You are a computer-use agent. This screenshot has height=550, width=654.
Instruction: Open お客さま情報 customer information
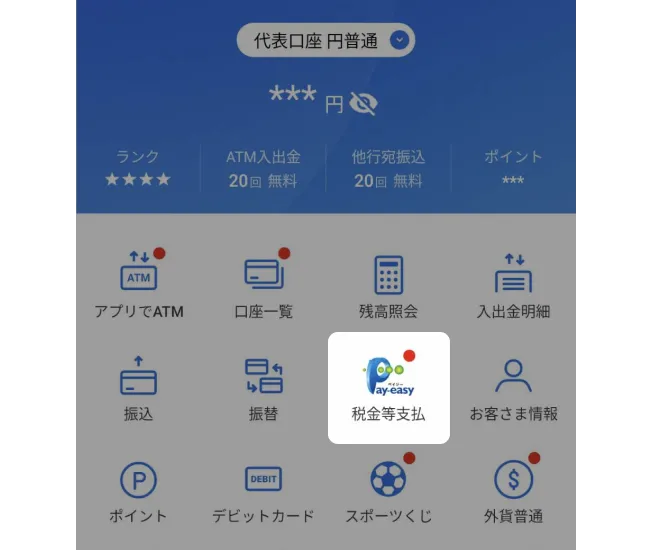[513, 388]
